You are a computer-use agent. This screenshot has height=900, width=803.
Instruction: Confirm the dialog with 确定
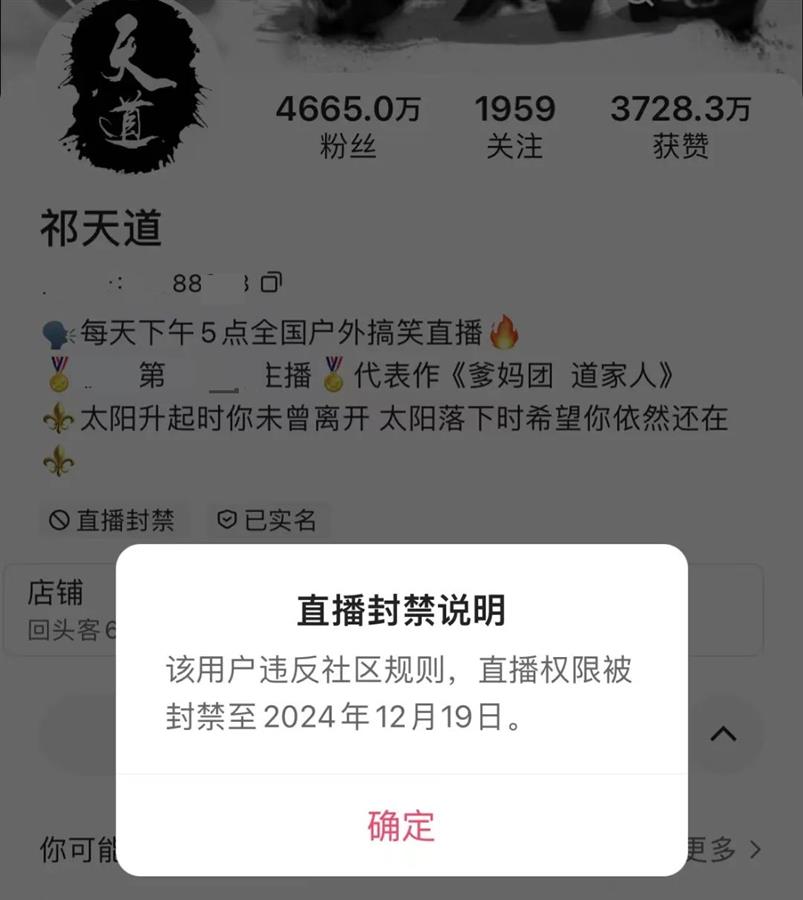[x=401, y=825]
